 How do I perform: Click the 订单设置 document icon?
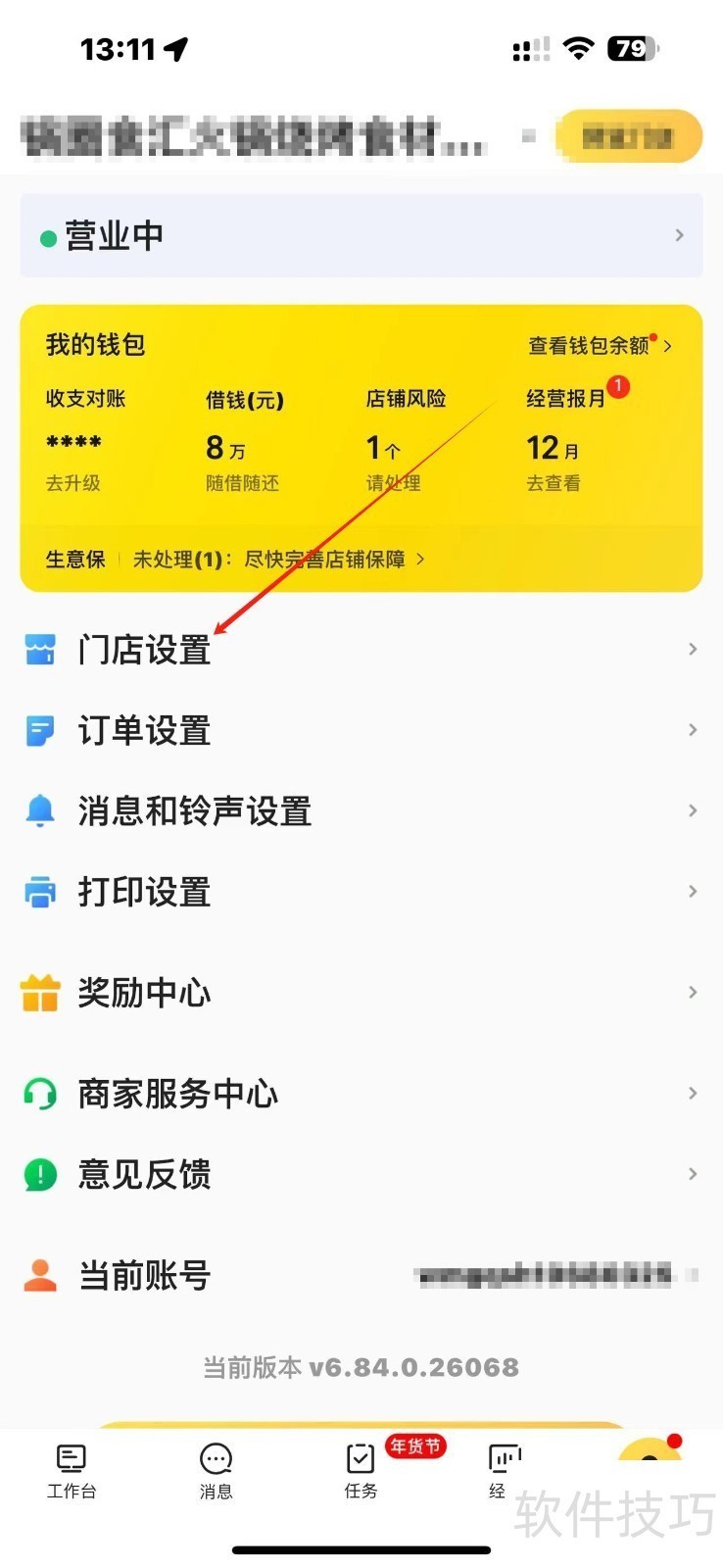[x=39, y=730]
